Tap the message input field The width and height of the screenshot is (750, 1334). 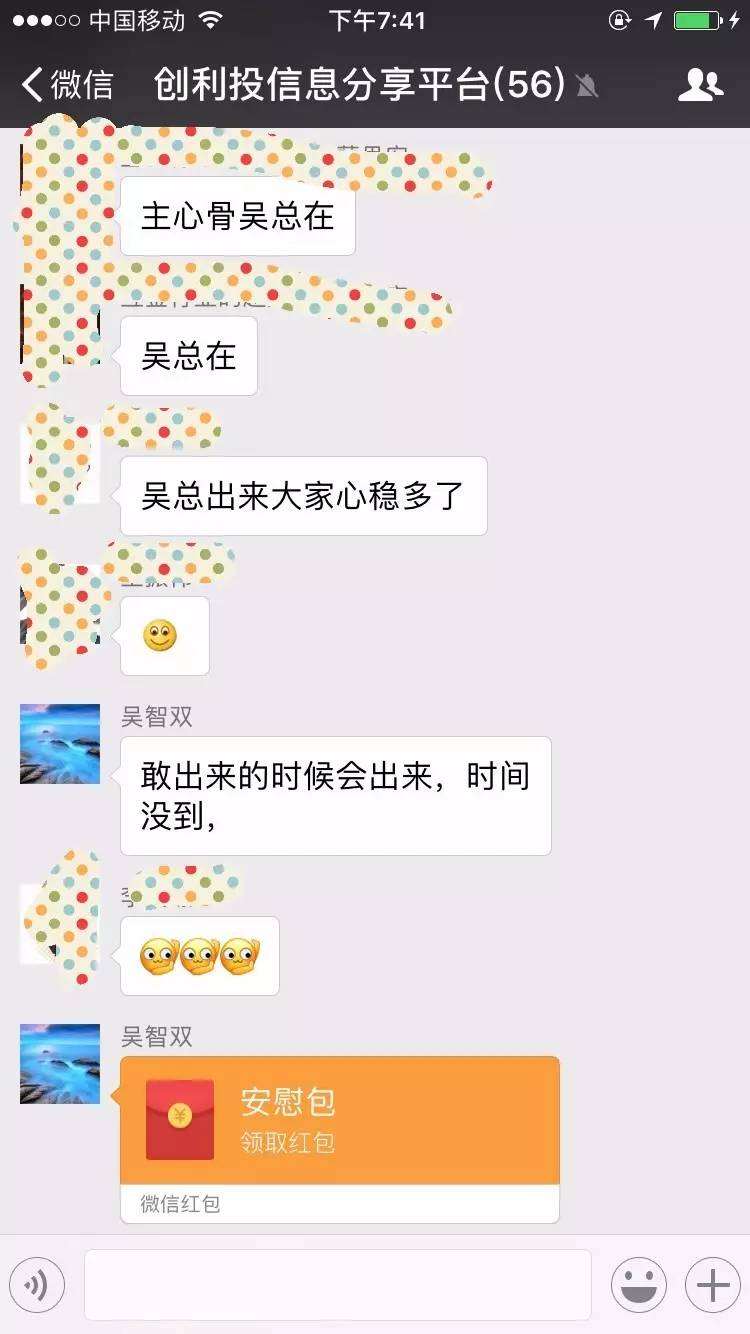point(340,1284)
